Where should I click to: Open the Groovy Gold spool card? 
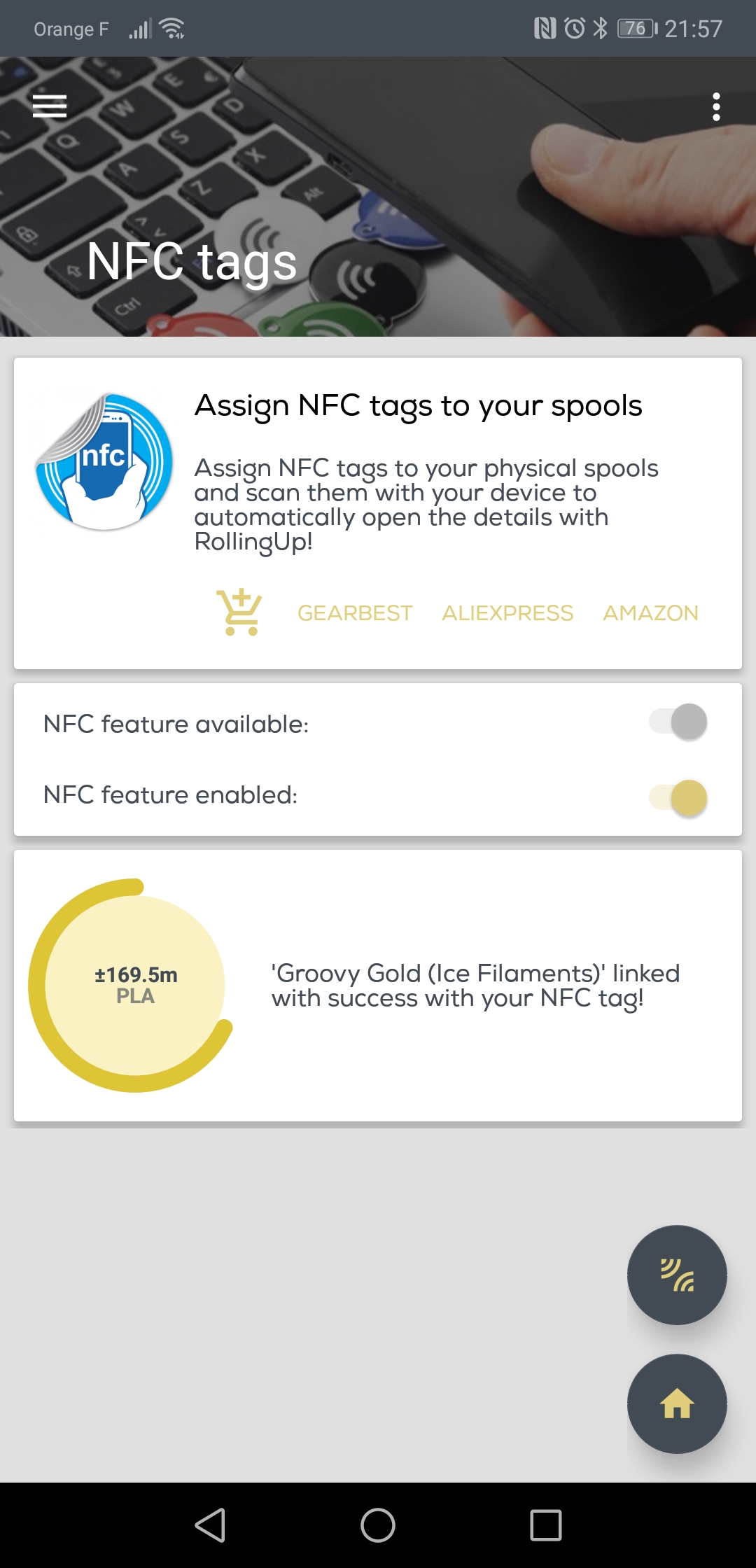[x=378, y=986]
